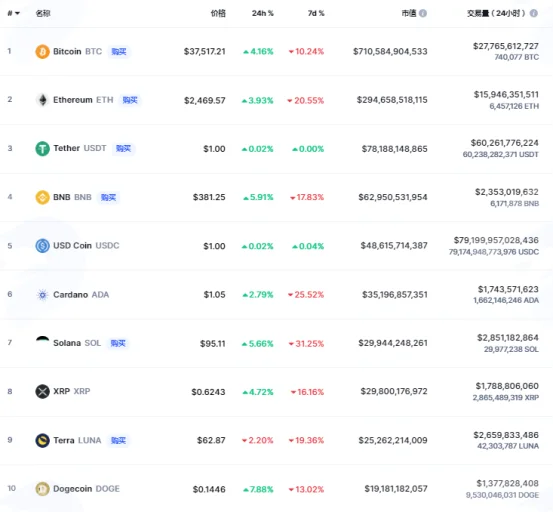Sort by the 24h % column
Viewport: 554px width, 512px height.
[x=263, y=13]
